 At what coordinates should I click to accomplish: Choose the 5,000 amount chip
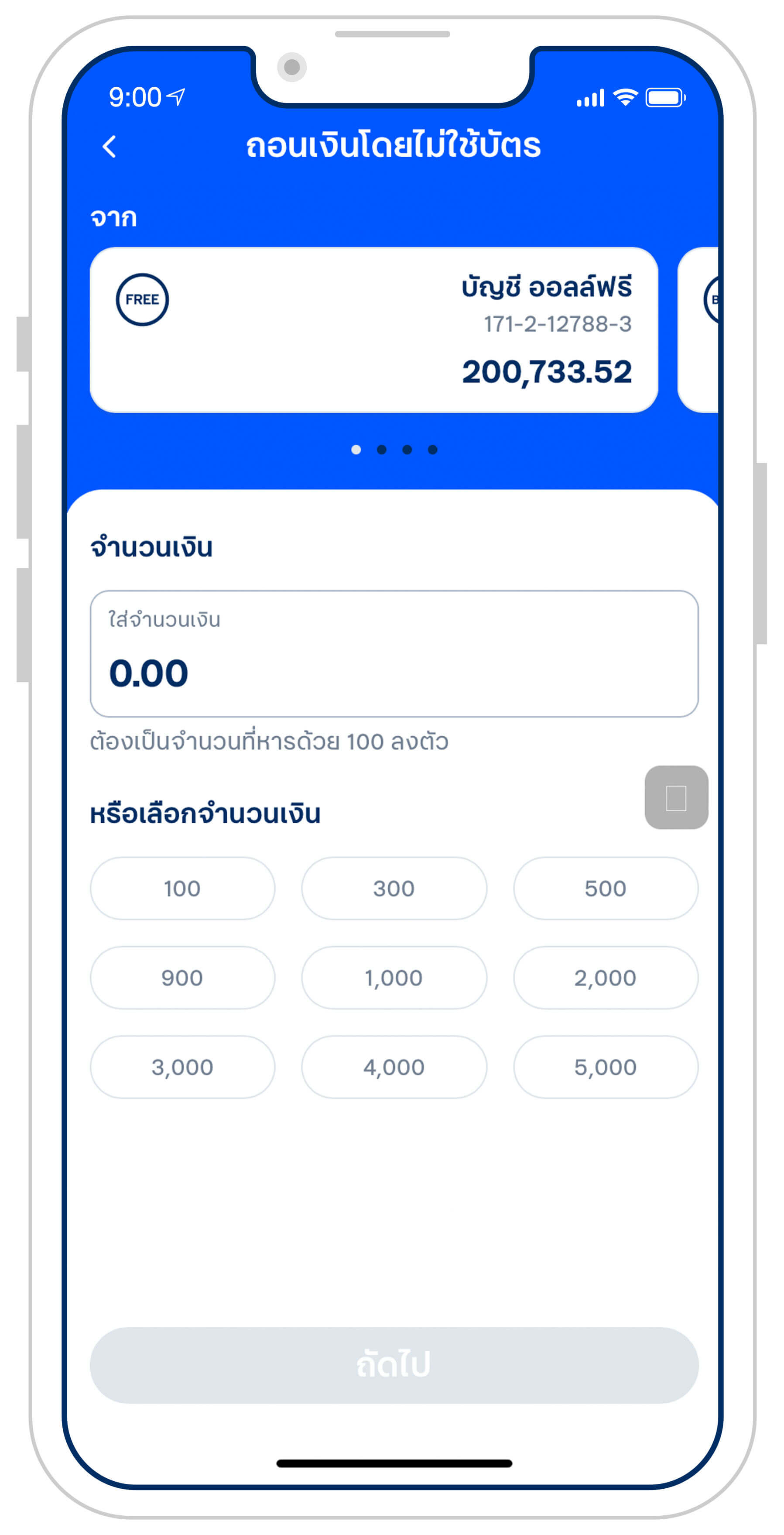coord(605,1067)
